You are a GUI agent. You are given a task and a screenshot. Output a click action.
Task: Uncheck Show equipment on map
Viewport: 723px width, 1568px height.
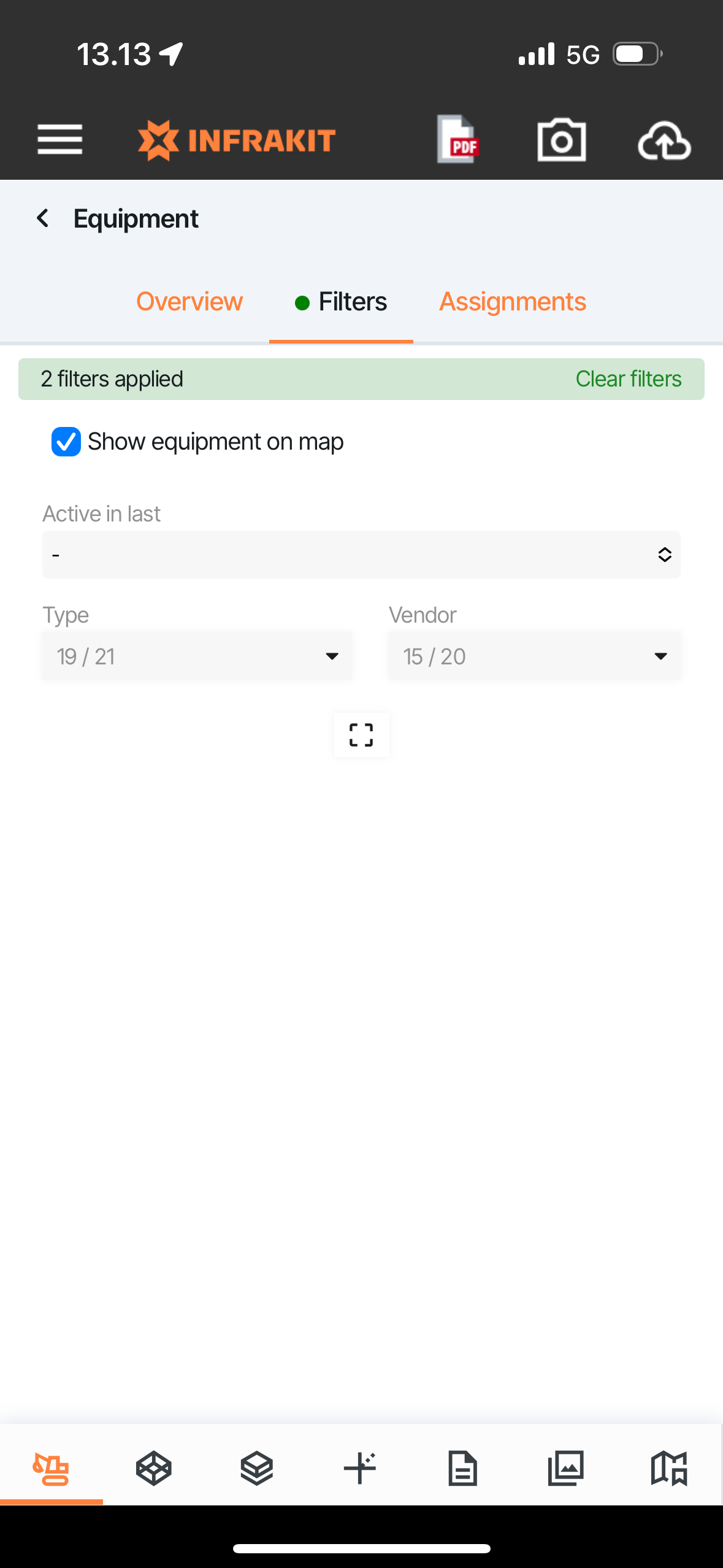point(66,442)
